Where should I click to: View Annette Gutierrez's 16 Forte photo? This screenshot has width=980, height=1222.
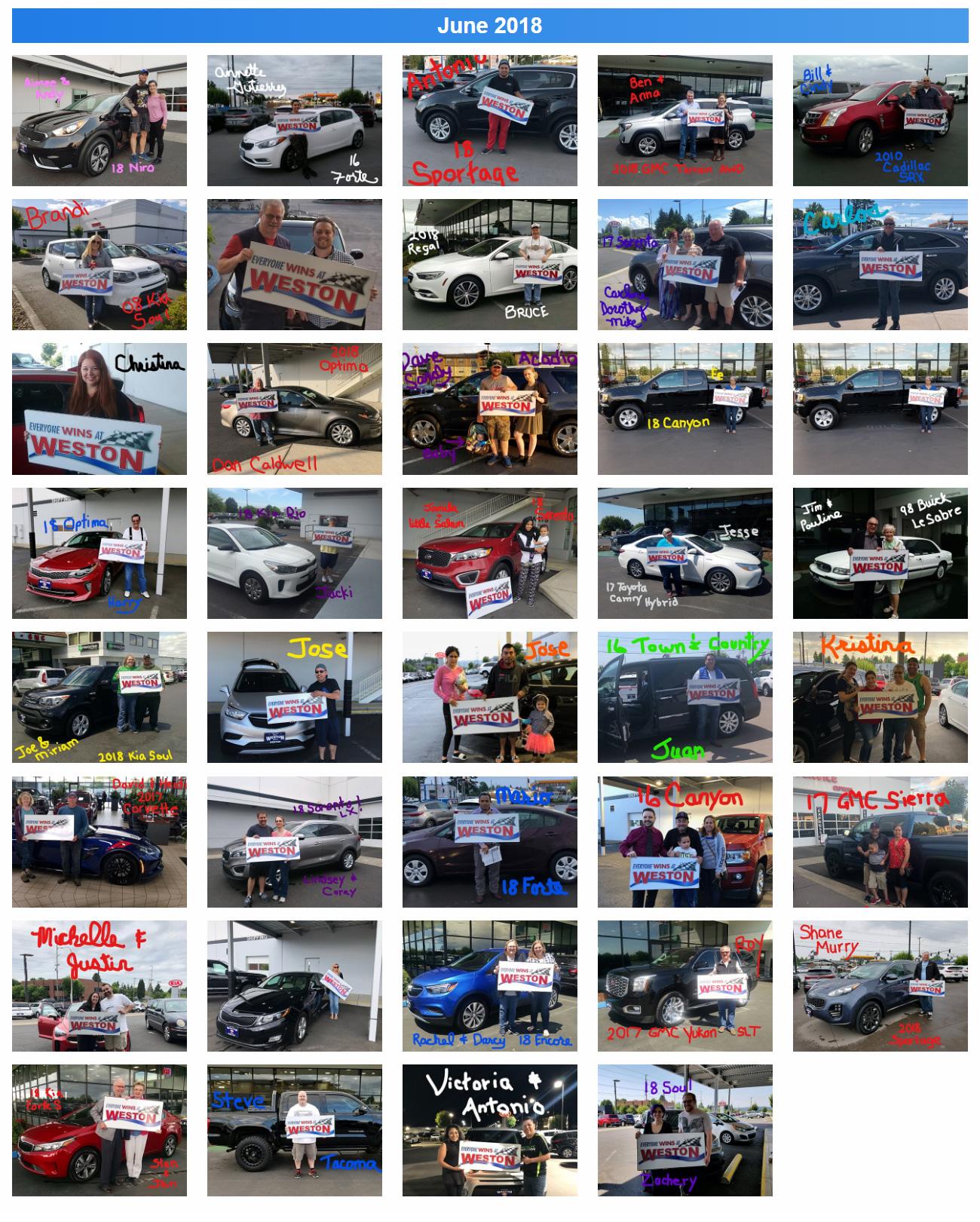(x=294, y=121)
